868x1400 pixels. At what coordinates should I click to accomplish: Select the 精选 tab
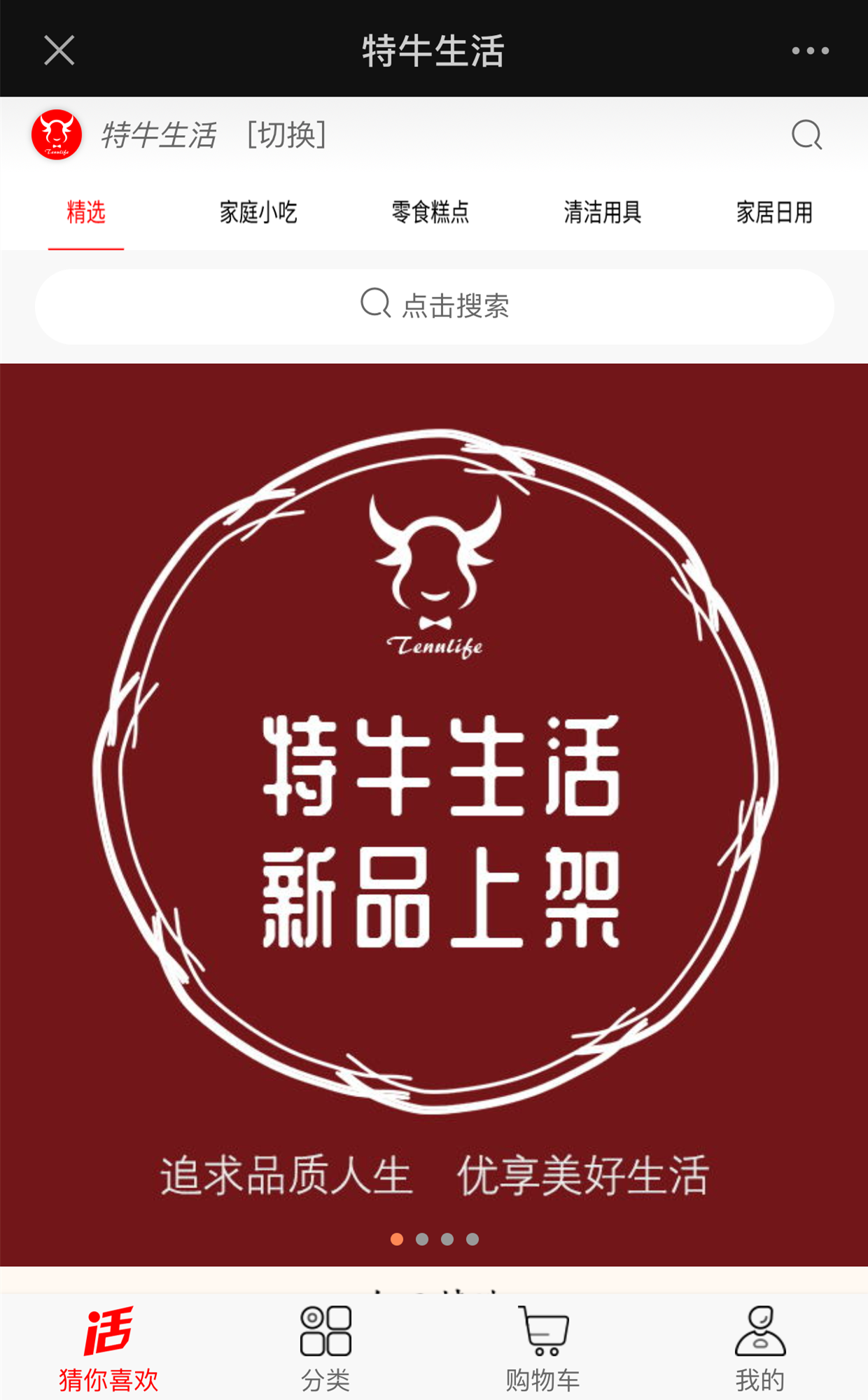(x=86, y=212)
